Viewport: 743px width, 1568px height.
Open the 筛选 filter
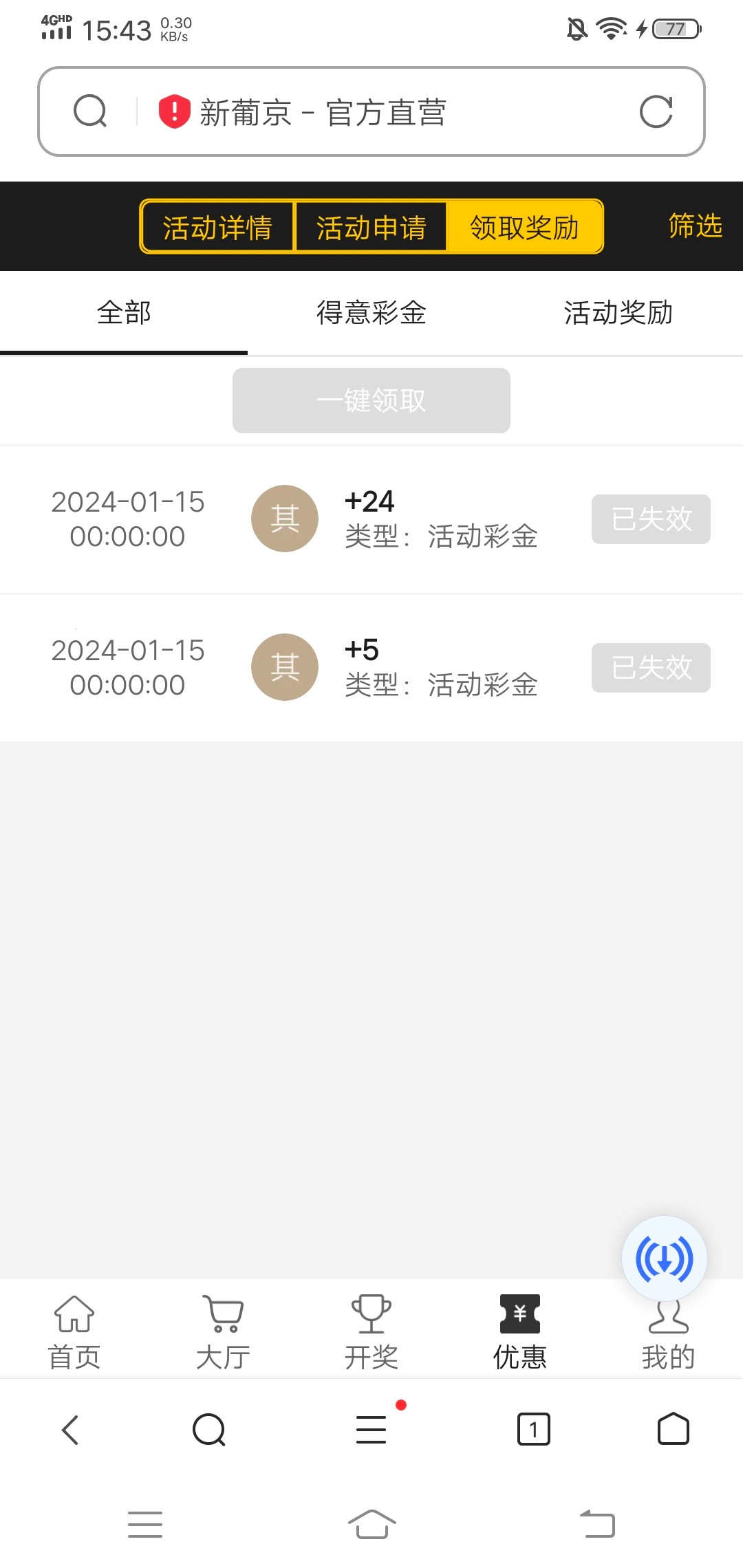click(695, 226)
